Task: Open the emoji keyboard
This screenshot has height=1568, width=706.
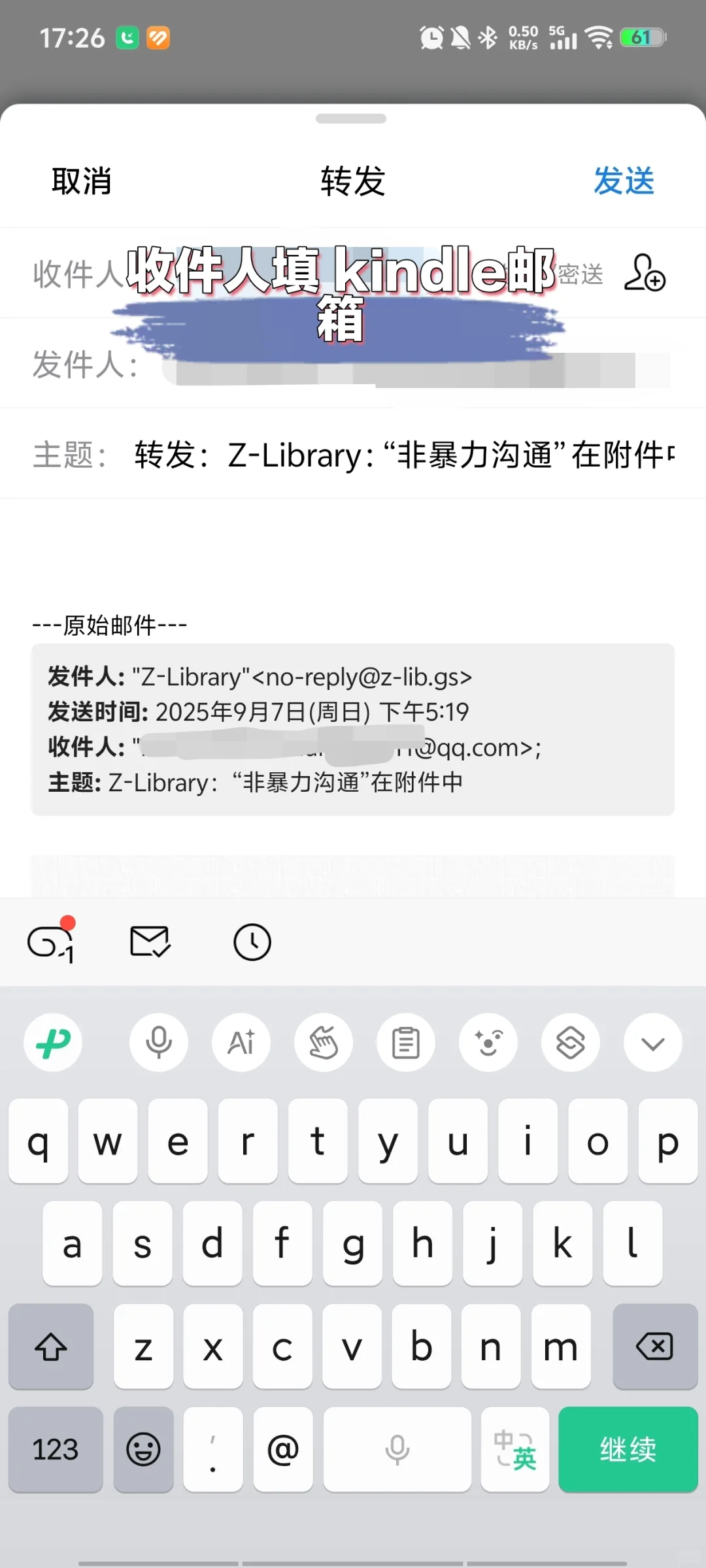Action: [x=144, y=1449]
